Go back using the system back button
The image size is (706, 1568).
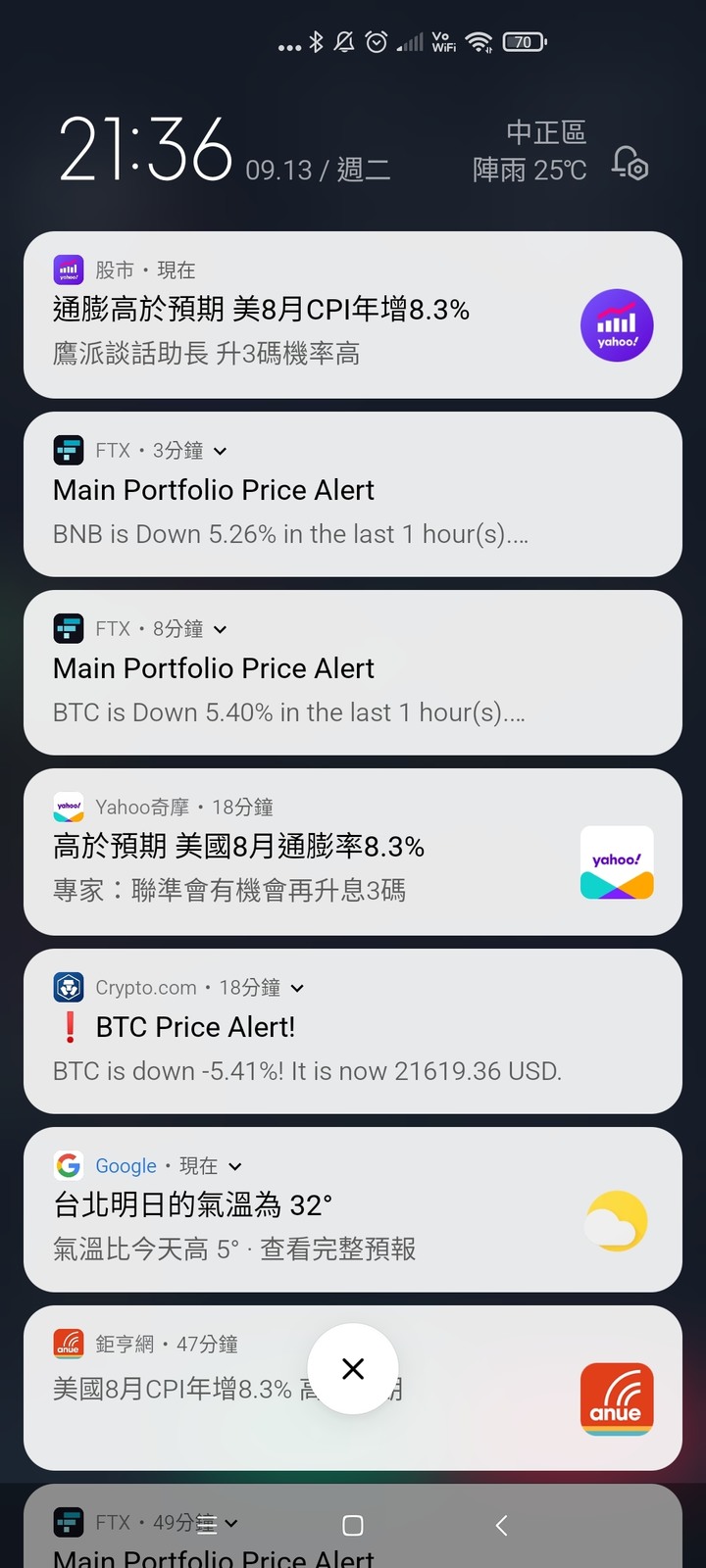coord(501,1525)
